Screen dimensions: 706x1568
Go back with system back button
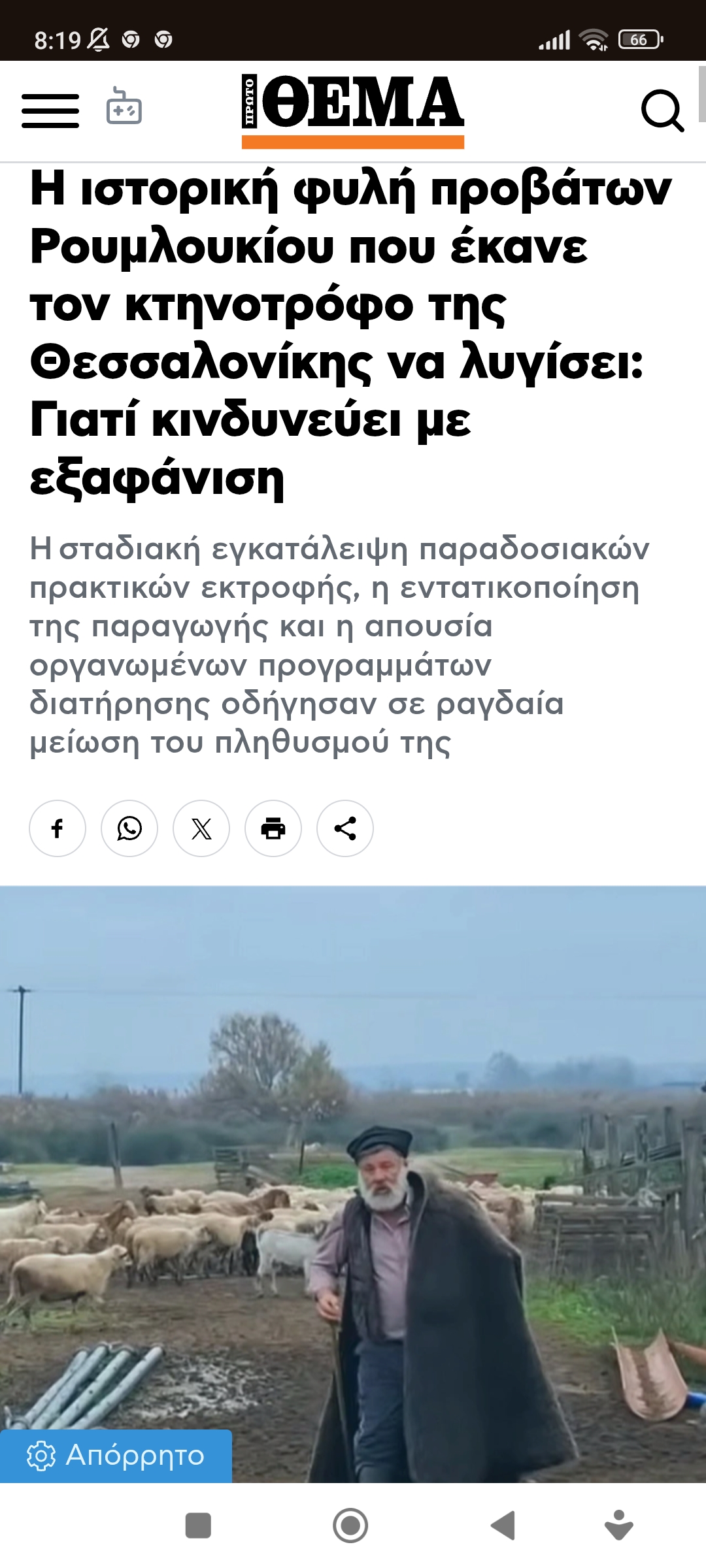[503, 1526]
